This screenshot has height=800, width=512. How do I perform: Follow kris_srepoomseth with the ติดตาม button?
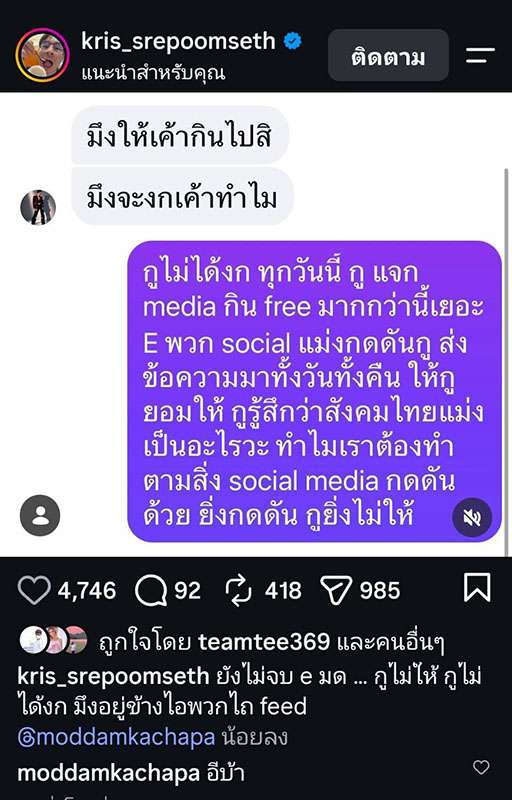tap(388, 56)
